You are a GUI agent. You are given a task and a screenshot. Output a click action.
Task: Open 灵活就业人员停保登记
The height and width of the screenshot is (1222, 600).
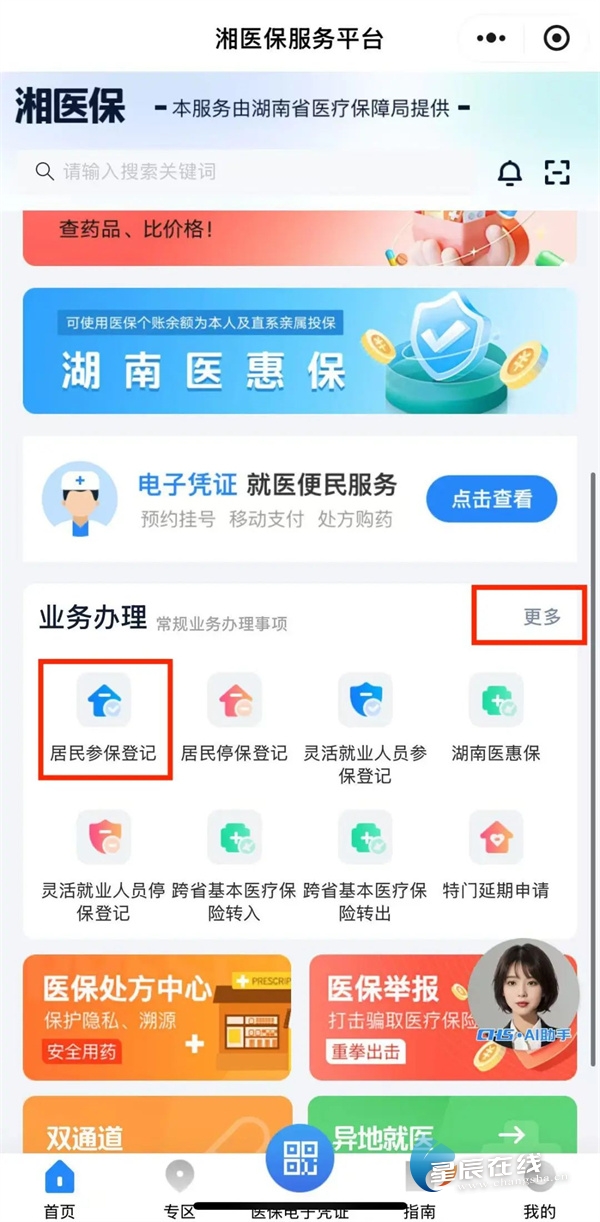(104, 862)
